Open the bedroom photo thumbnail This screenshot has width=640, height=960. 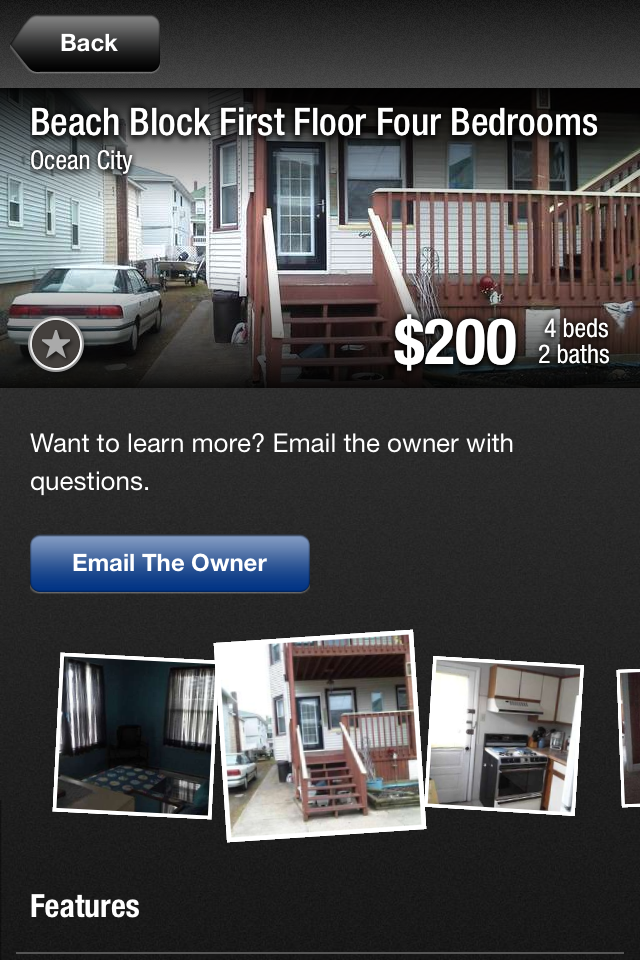point(135,735)
